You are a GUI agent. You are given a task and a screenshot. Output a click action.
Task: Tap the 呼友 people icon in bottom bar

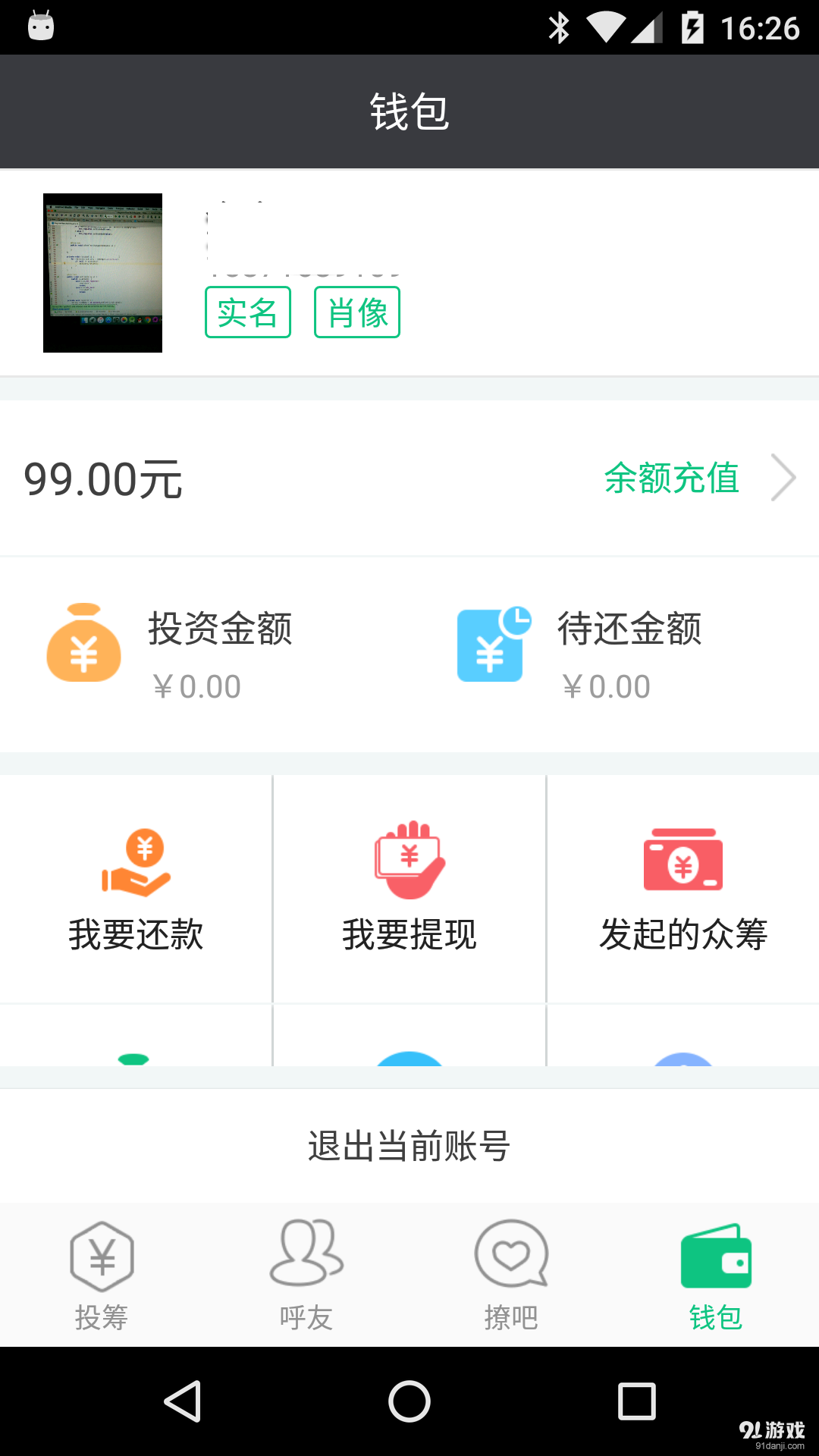[306, 1257]
